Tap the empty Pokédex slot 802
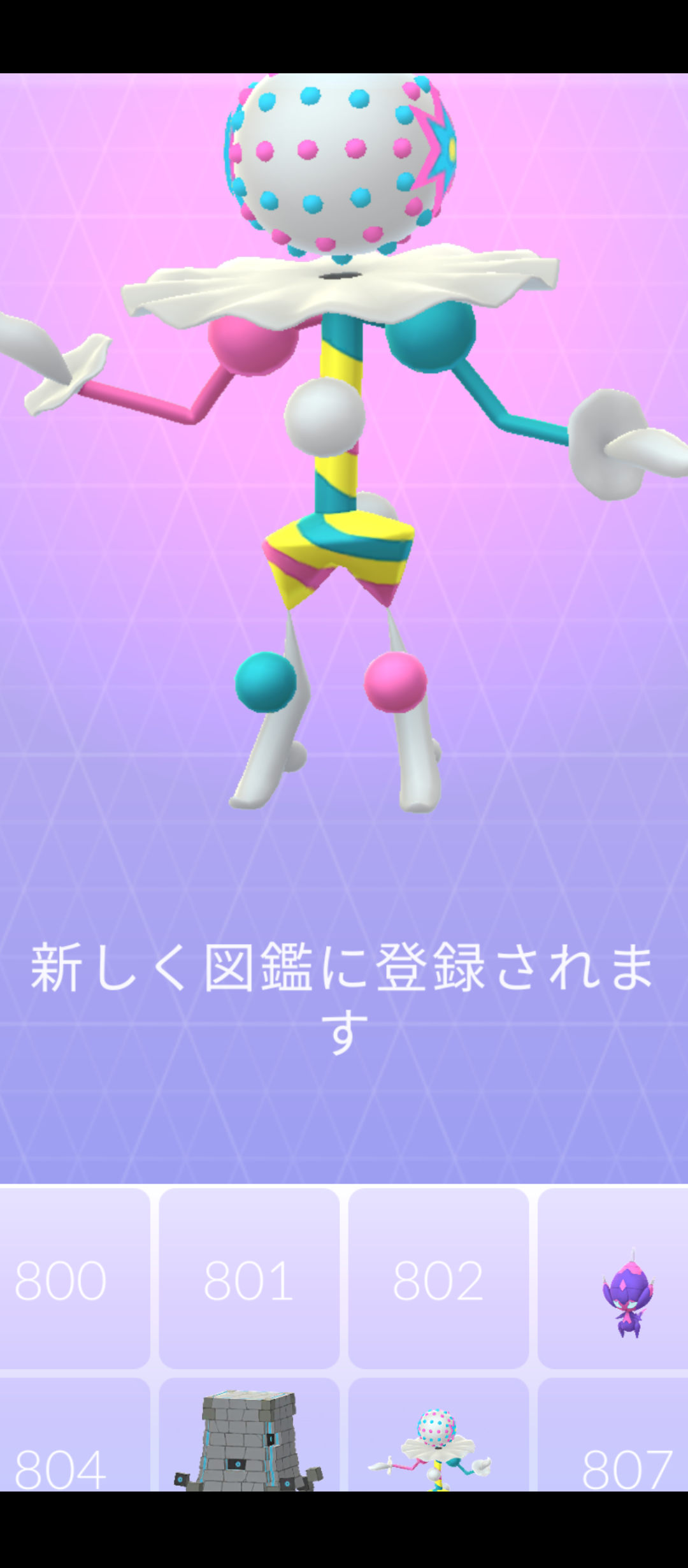Screen dimensions: 688x1568 (x=438, y=1278)
